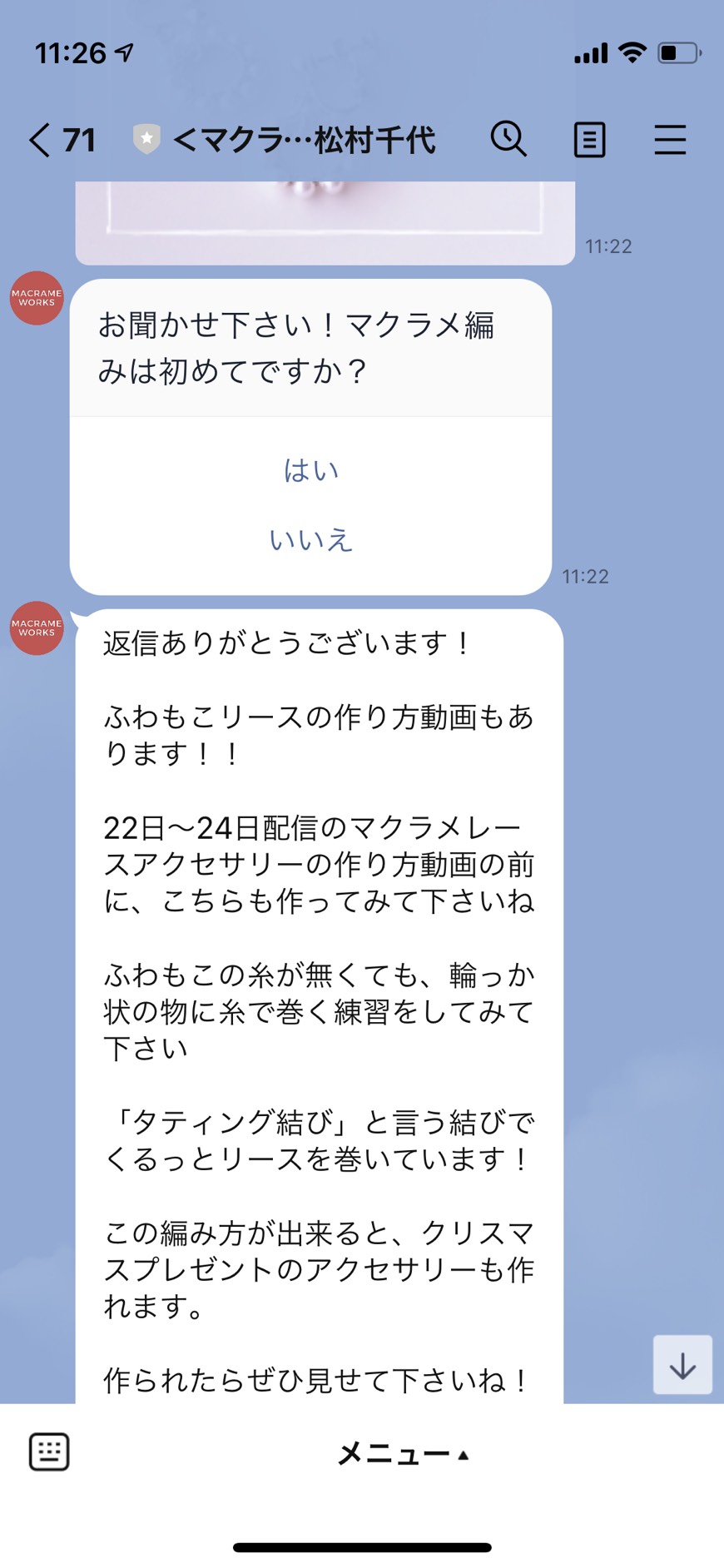Open the hamburger menu
This screenshot has height=1568, width=724.
[x=670, y=140]
